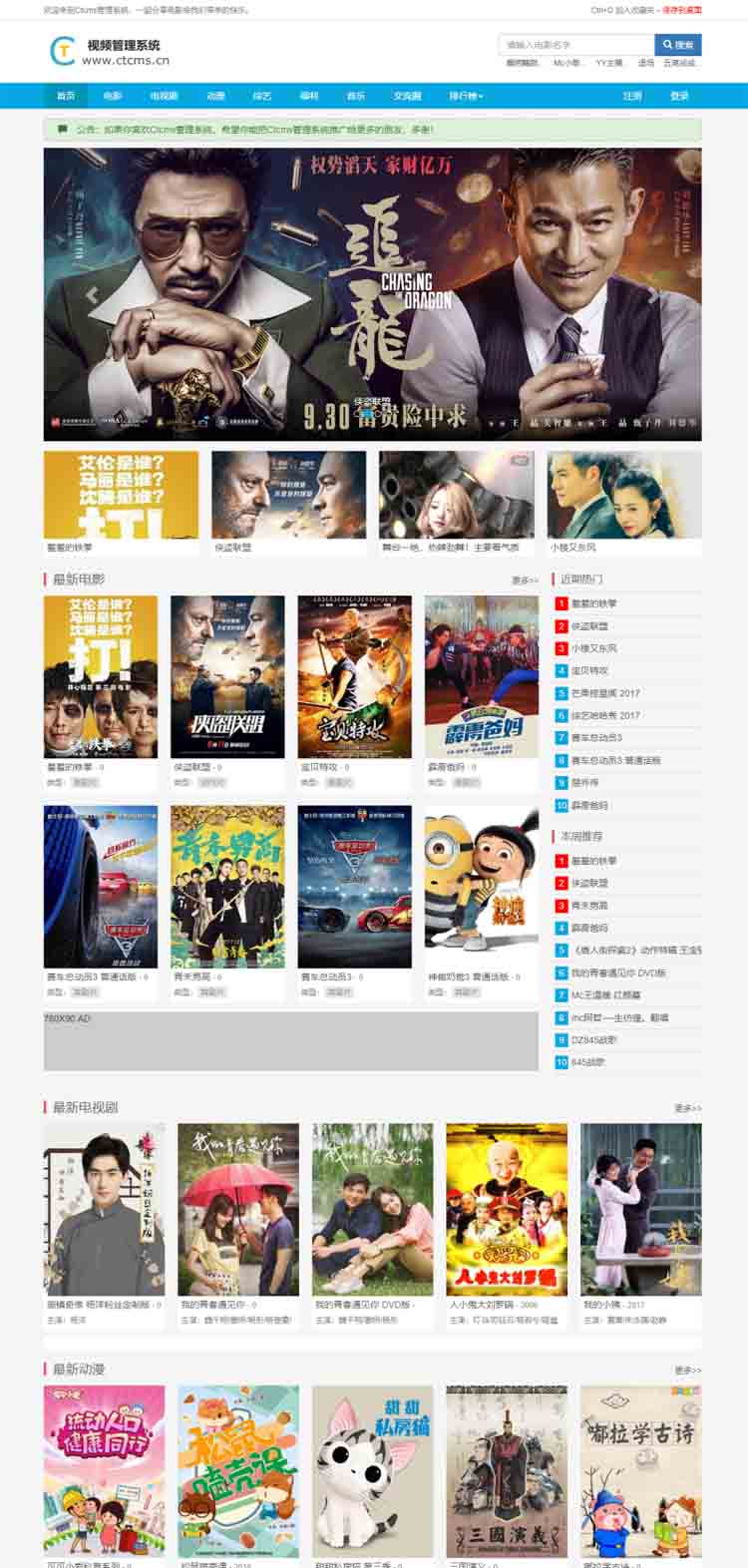Screen dimensions: 748x1568
Task: Open the 青禾男高 movie poster
Action: [227, 886]
